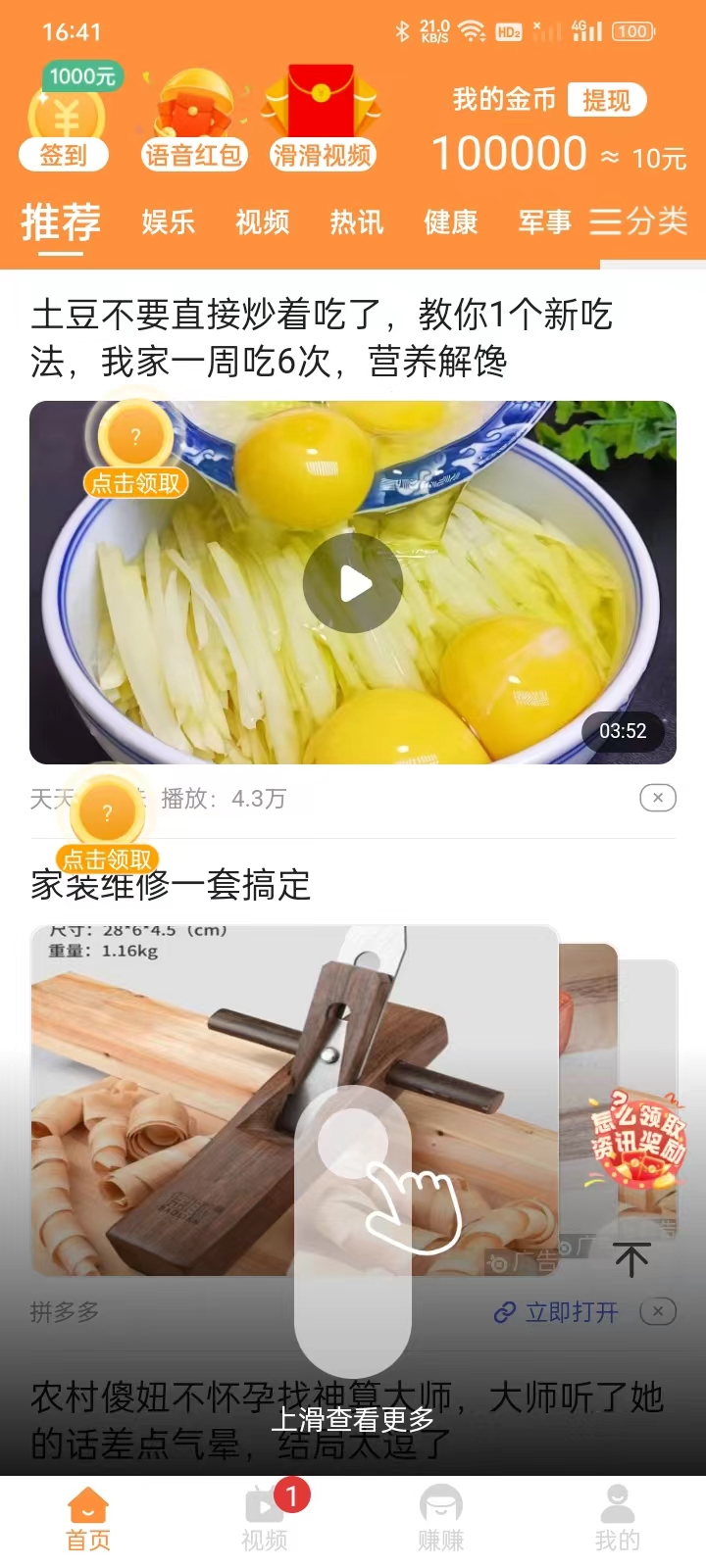
Task: Switch to the 娱乐 tab
Action: [x=169, y=223]
